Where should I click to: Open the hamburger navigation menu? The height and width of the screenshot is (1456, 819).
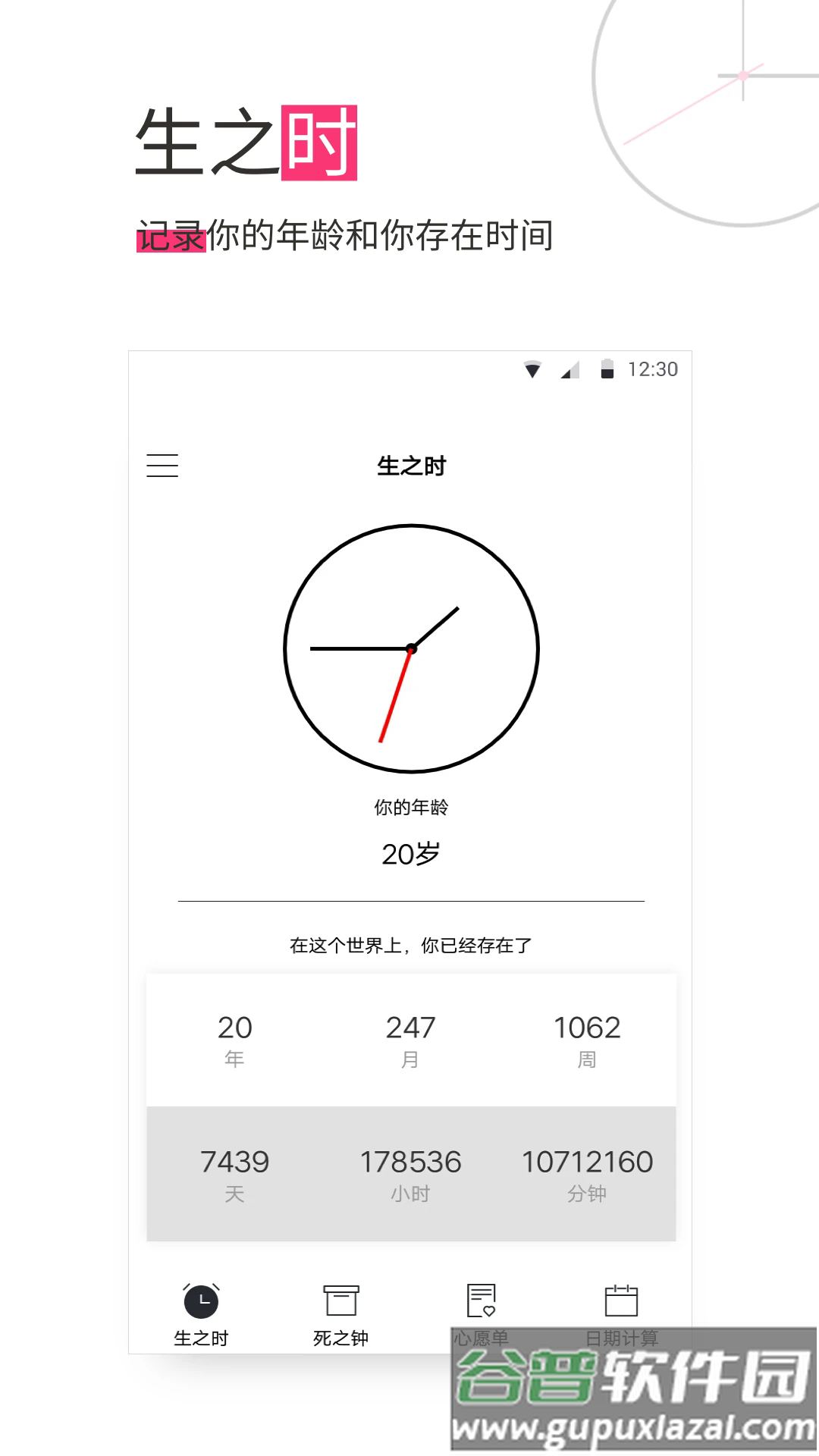pyautogui.click(x=162, y=466)
